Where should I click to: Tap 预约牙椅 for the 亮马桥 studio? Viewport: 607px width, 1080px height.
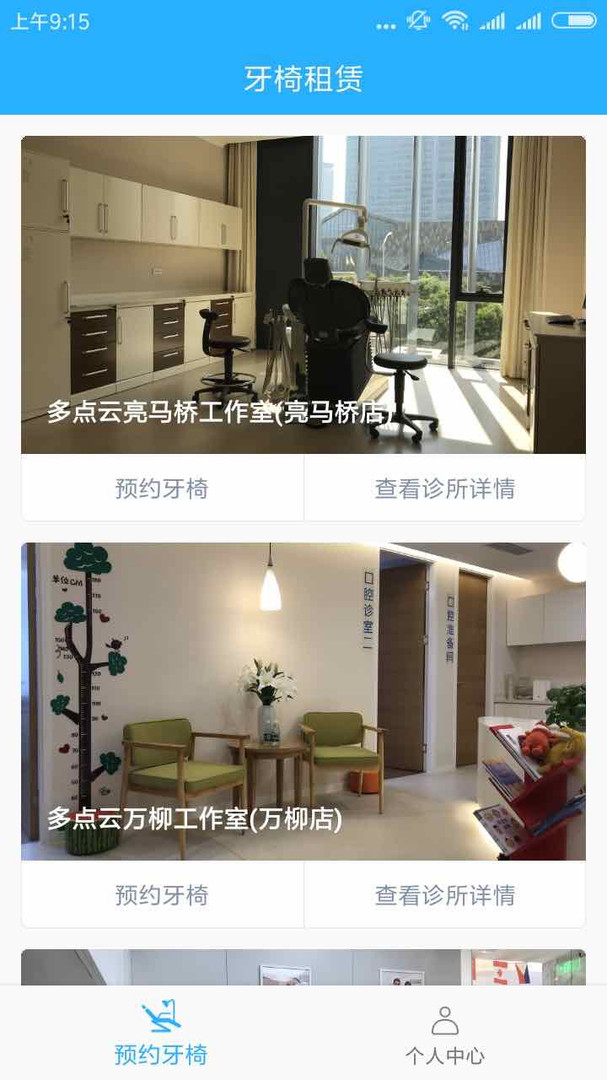tap(162, 488)
